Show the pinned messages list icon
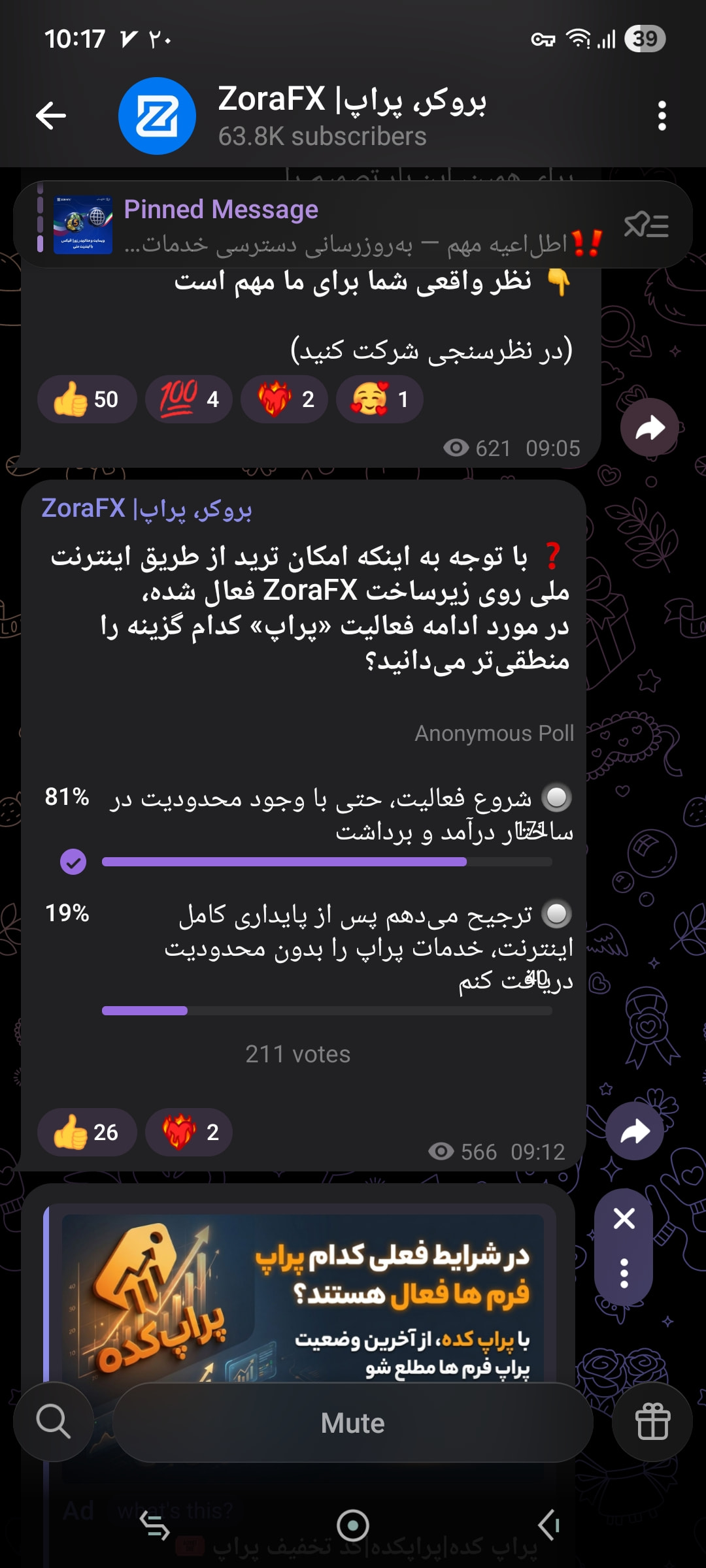Image resolution: width=706 pixels, height=1568 pixels. (x=646, y=225)
